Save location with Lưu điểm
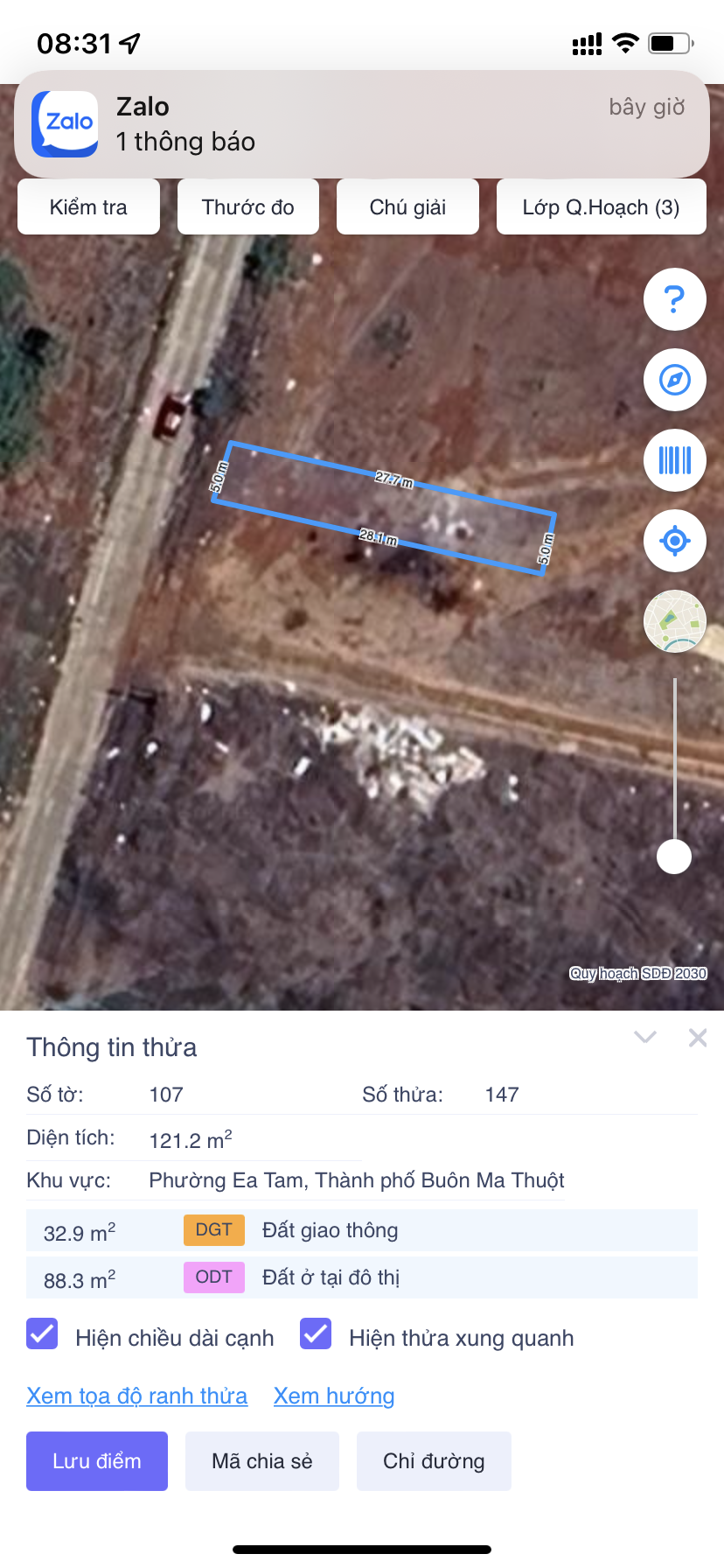 point(97,1461)
